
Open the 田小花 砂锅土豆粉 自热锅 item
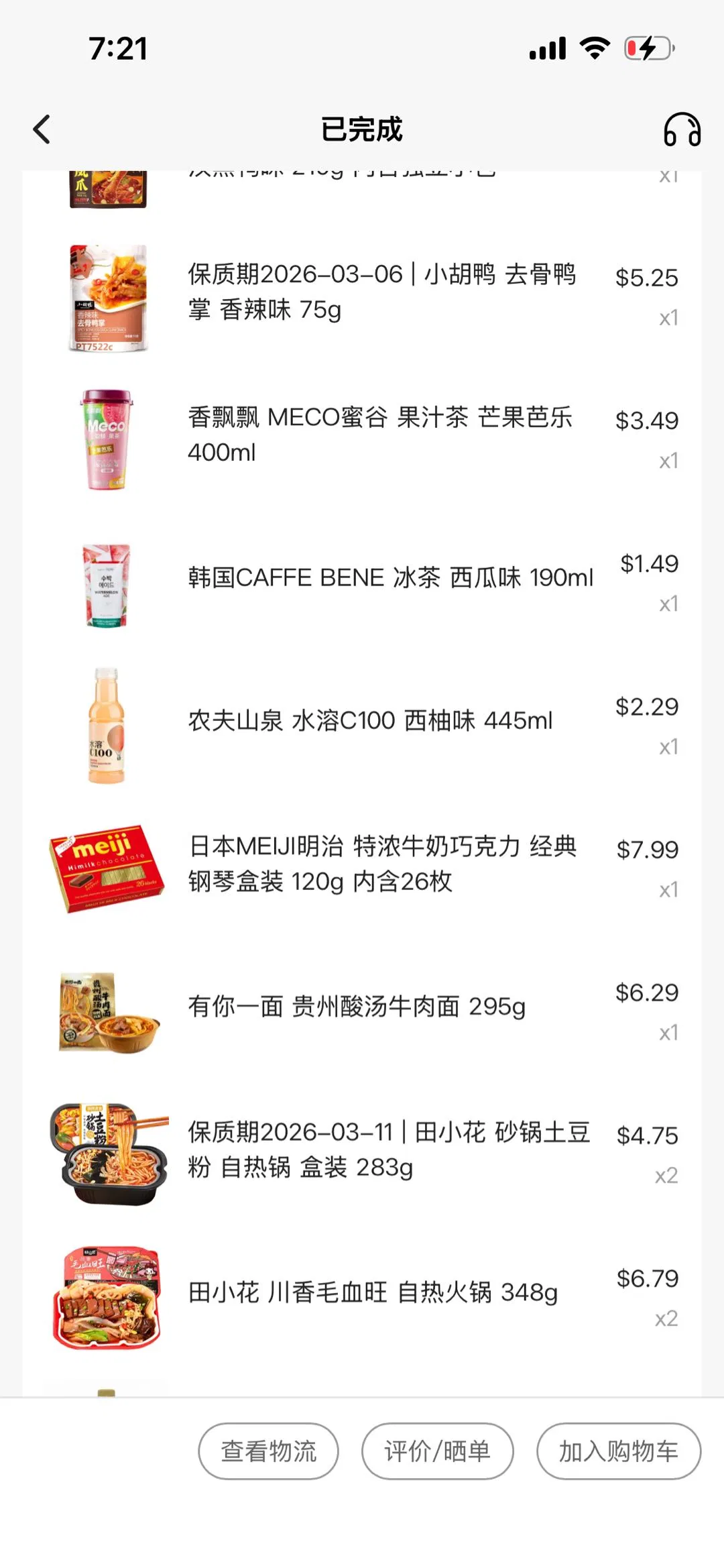389,1150
